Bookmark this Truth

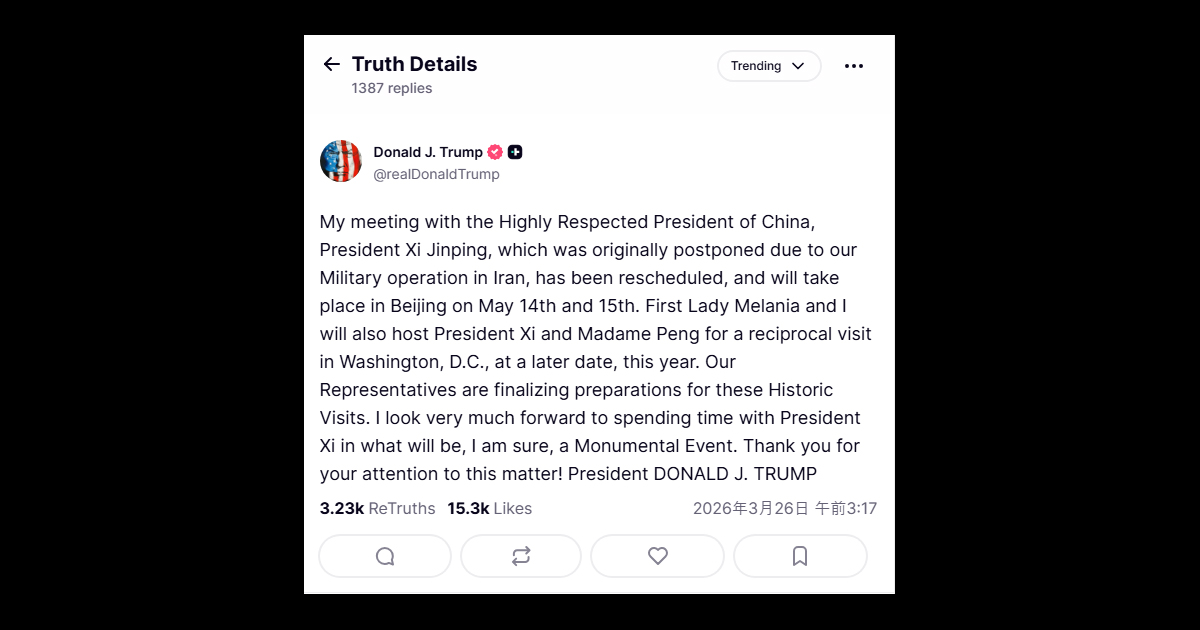800,557
